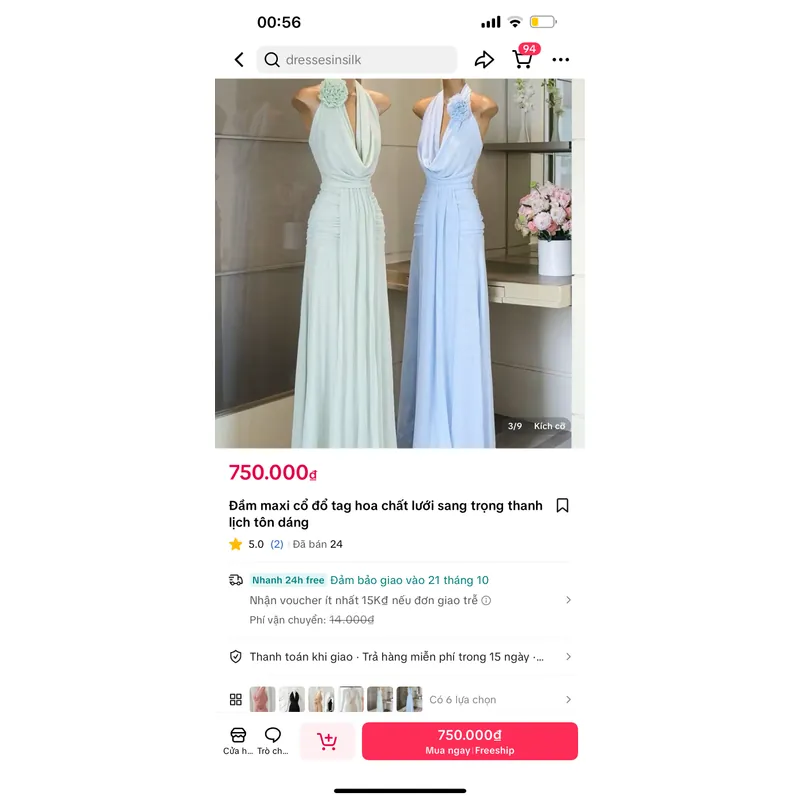Expand the Nhanh 24h delivery details
The height and width of the screenshot is (800, 800).
coord(568,600)
